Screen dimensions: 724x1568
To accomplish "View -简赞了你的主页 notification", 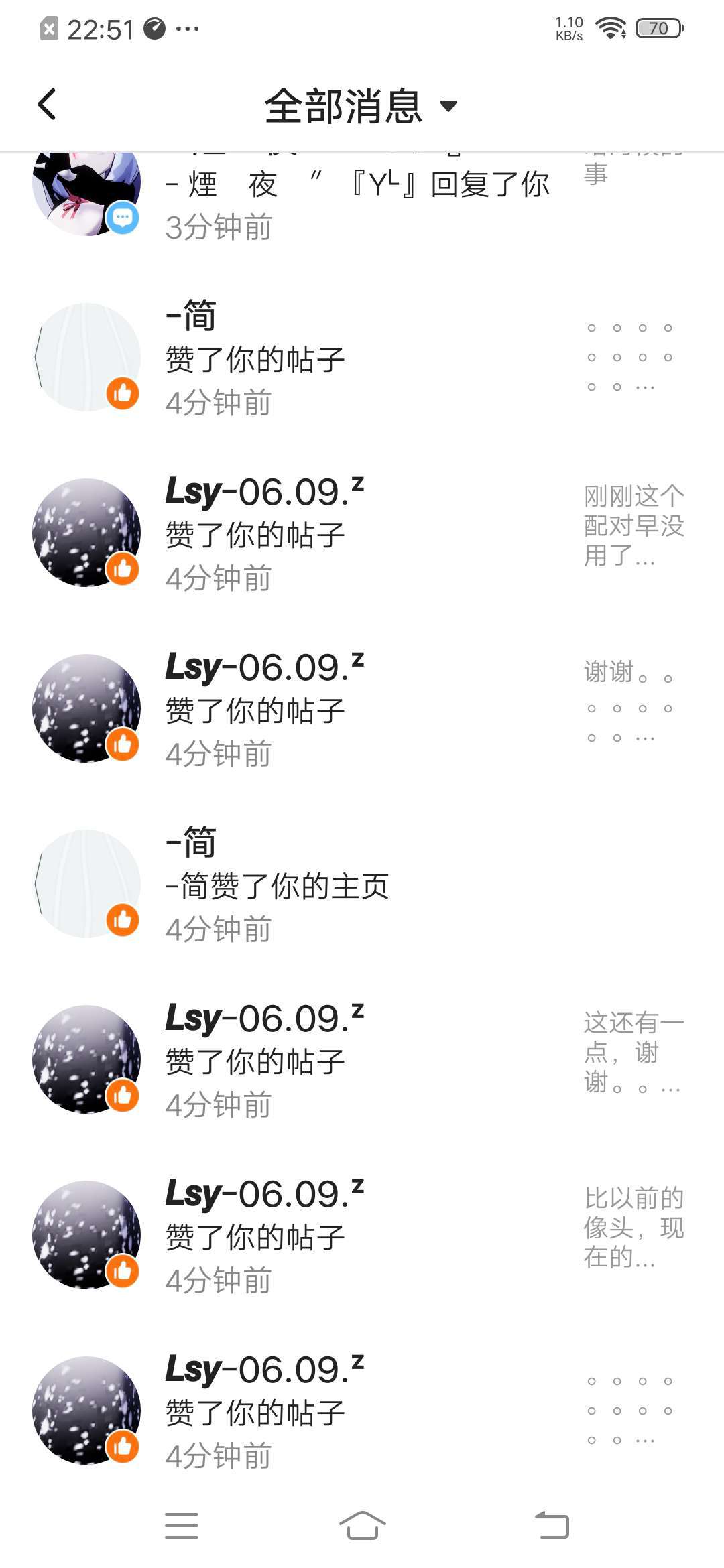I will coord(362,885).
